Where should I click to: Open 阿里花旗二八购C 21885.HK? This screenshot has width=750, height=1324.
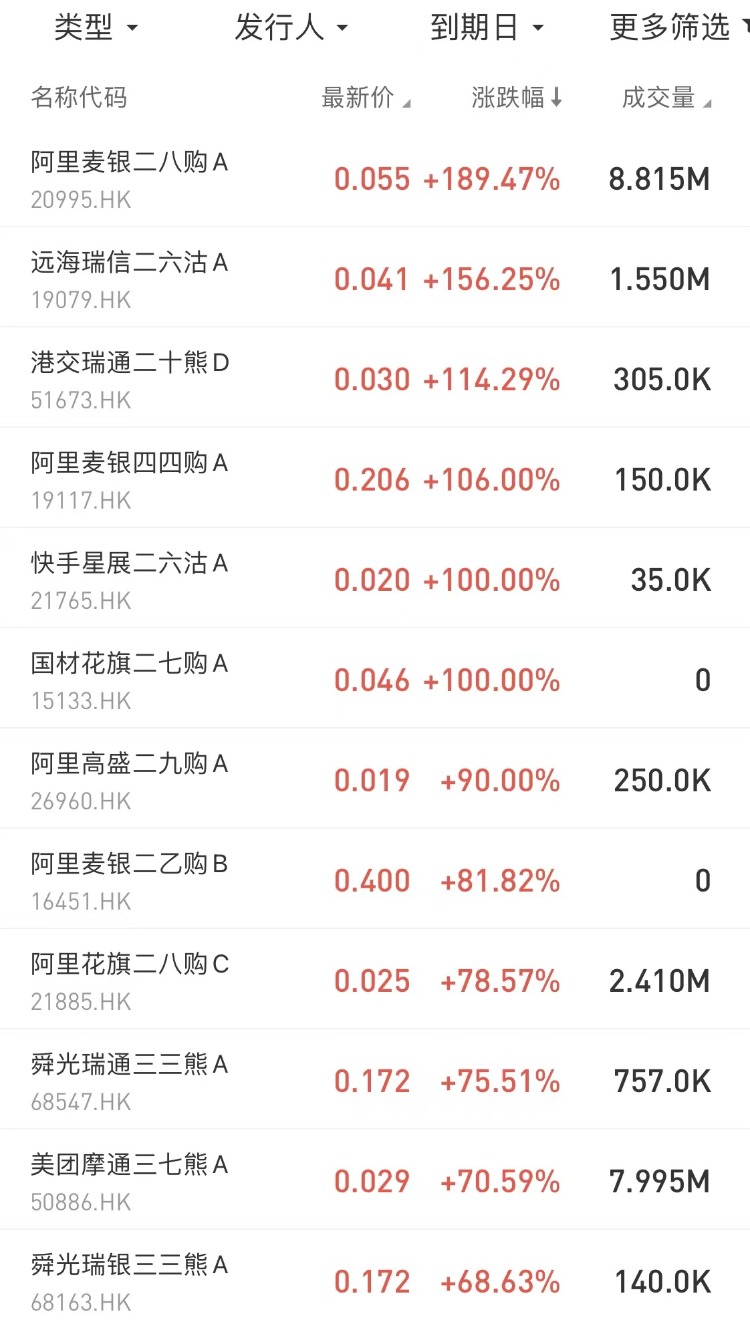pos(375,979)
